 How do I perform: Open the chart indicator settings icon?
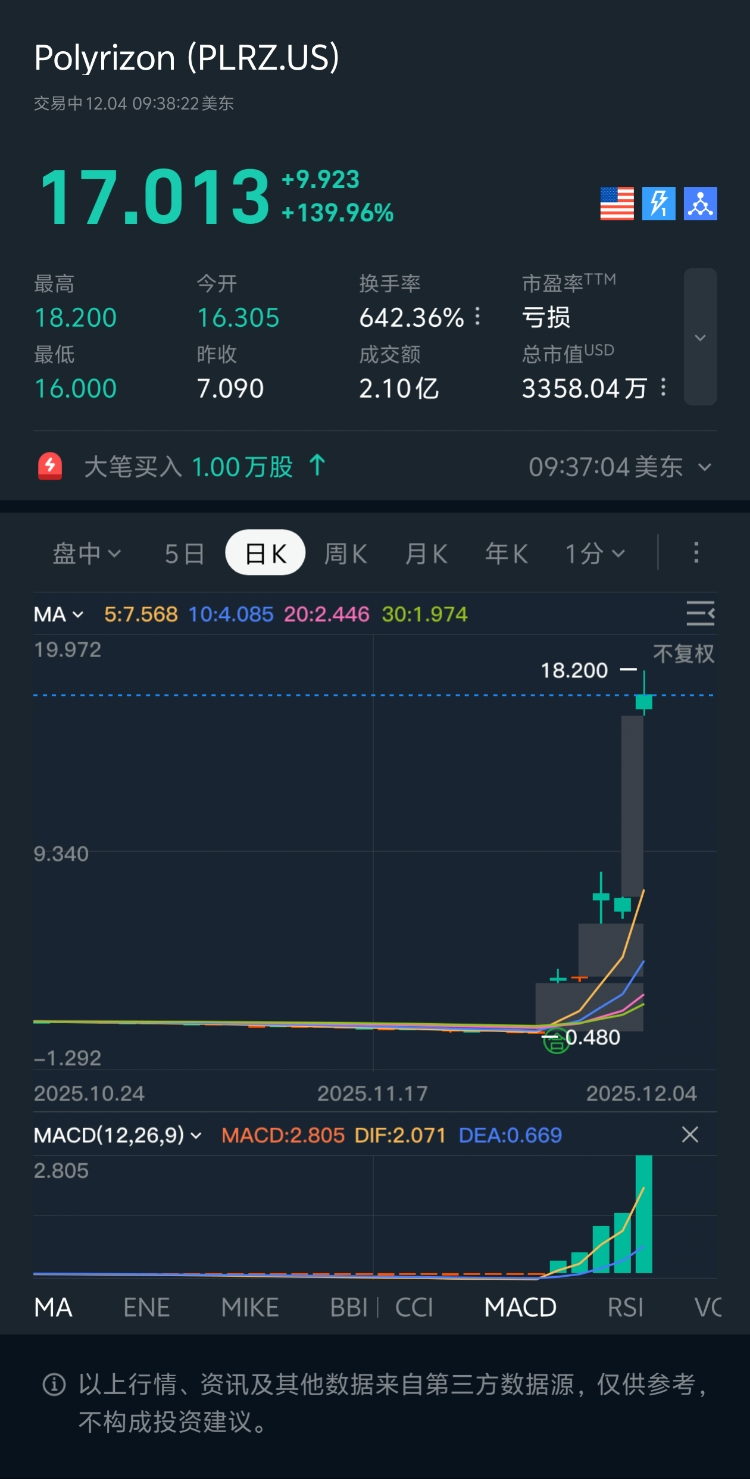pos(700,613)
